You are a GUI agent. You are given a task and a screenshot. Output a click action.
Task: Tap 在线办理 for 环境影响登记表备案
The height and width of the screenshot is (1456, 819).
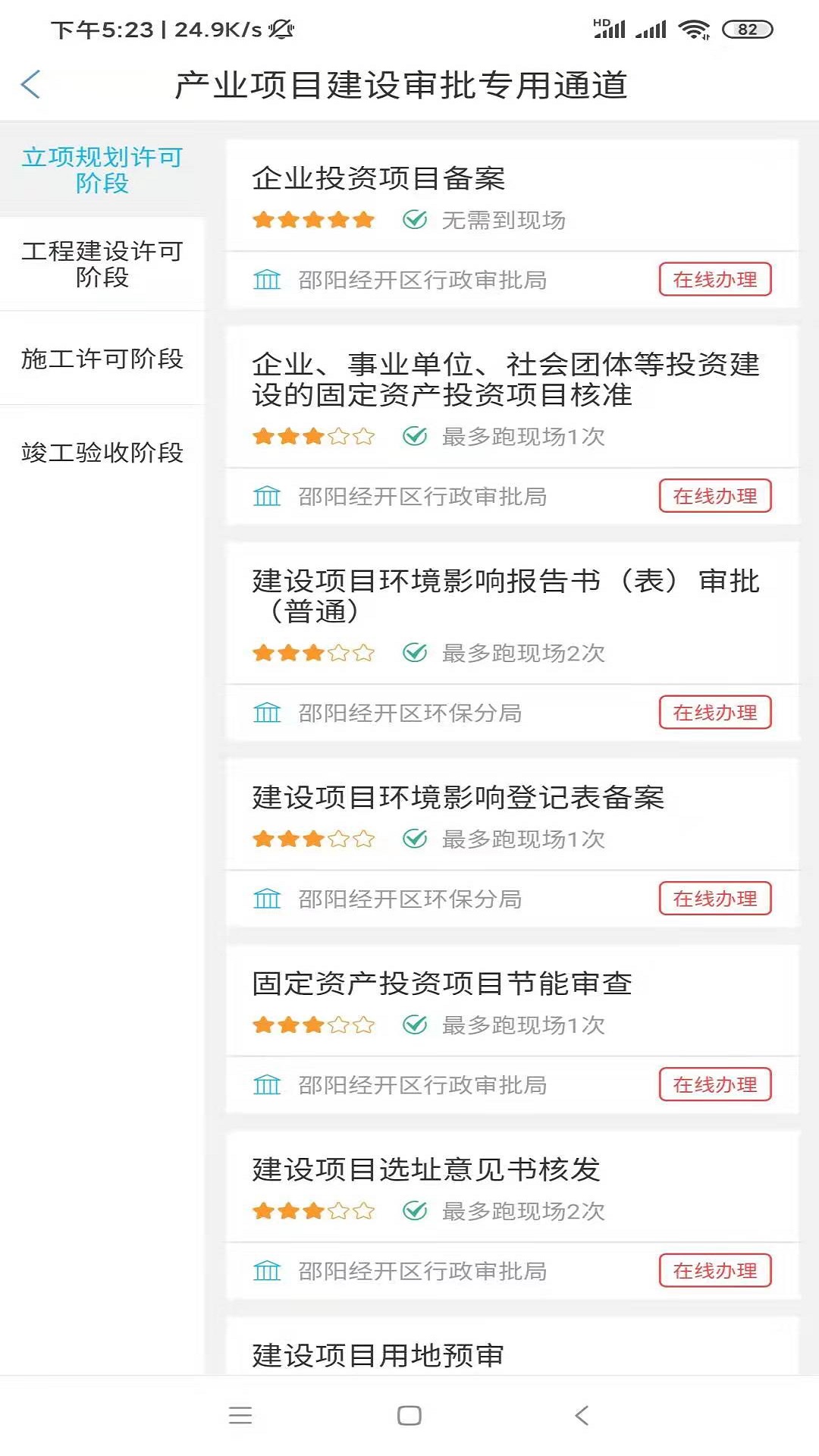[x=715, y=899]
